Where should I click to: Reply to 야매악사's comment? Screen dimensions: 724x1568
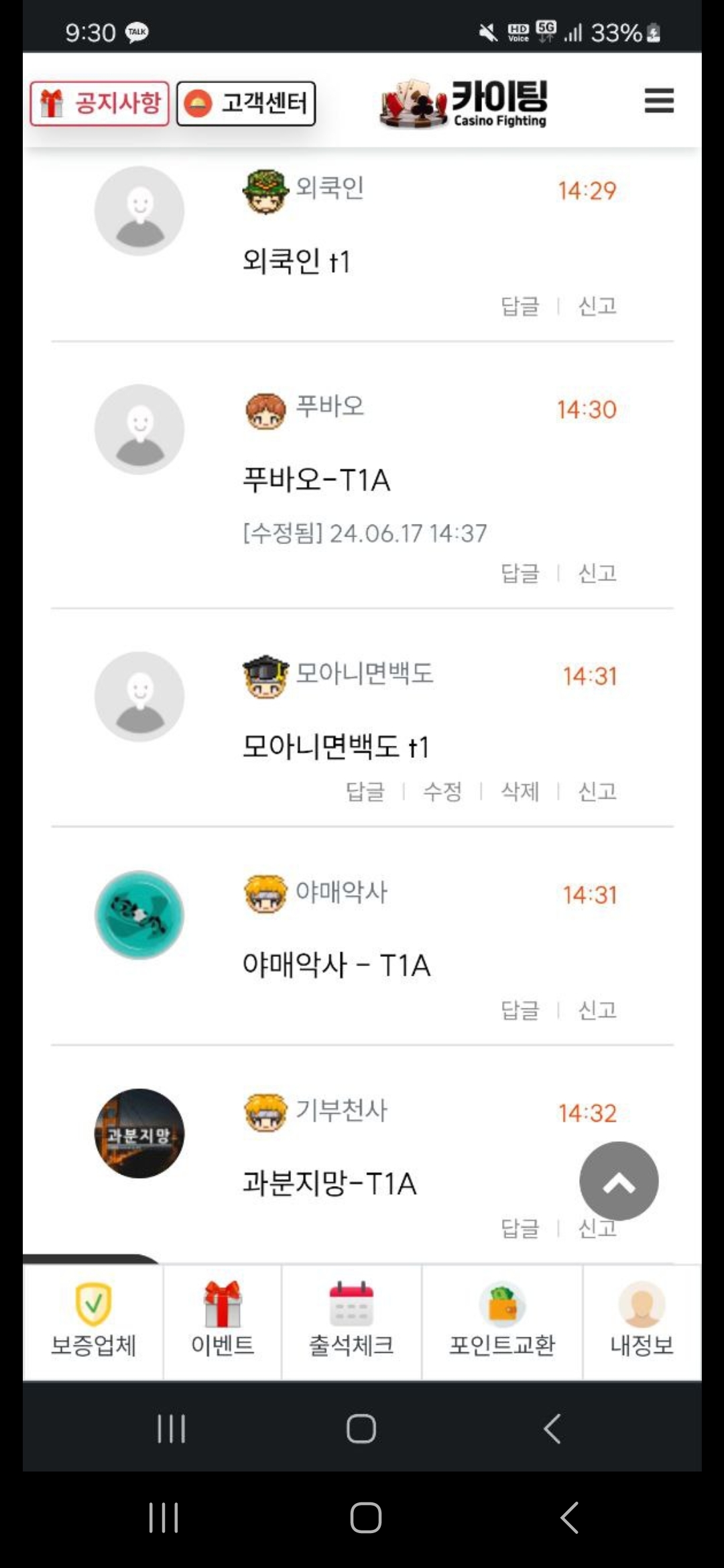(x=520, y=1010)
